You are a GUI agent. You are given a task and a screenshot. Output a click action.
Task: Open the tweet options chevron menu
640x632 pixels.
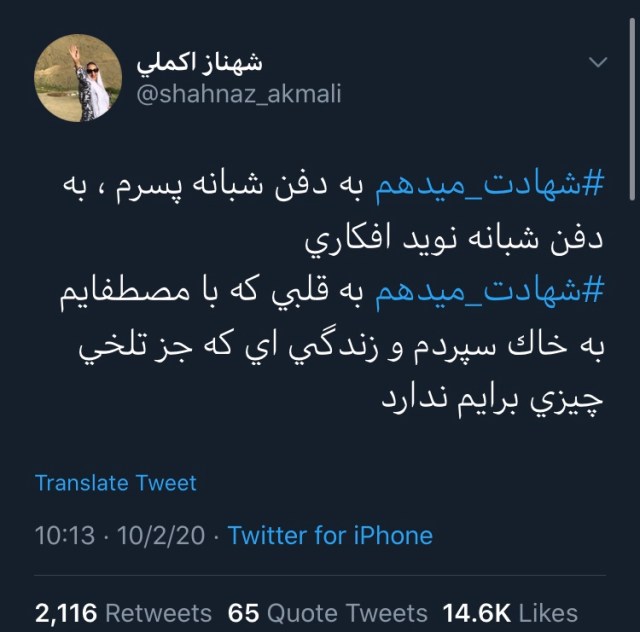click(597, 63)
